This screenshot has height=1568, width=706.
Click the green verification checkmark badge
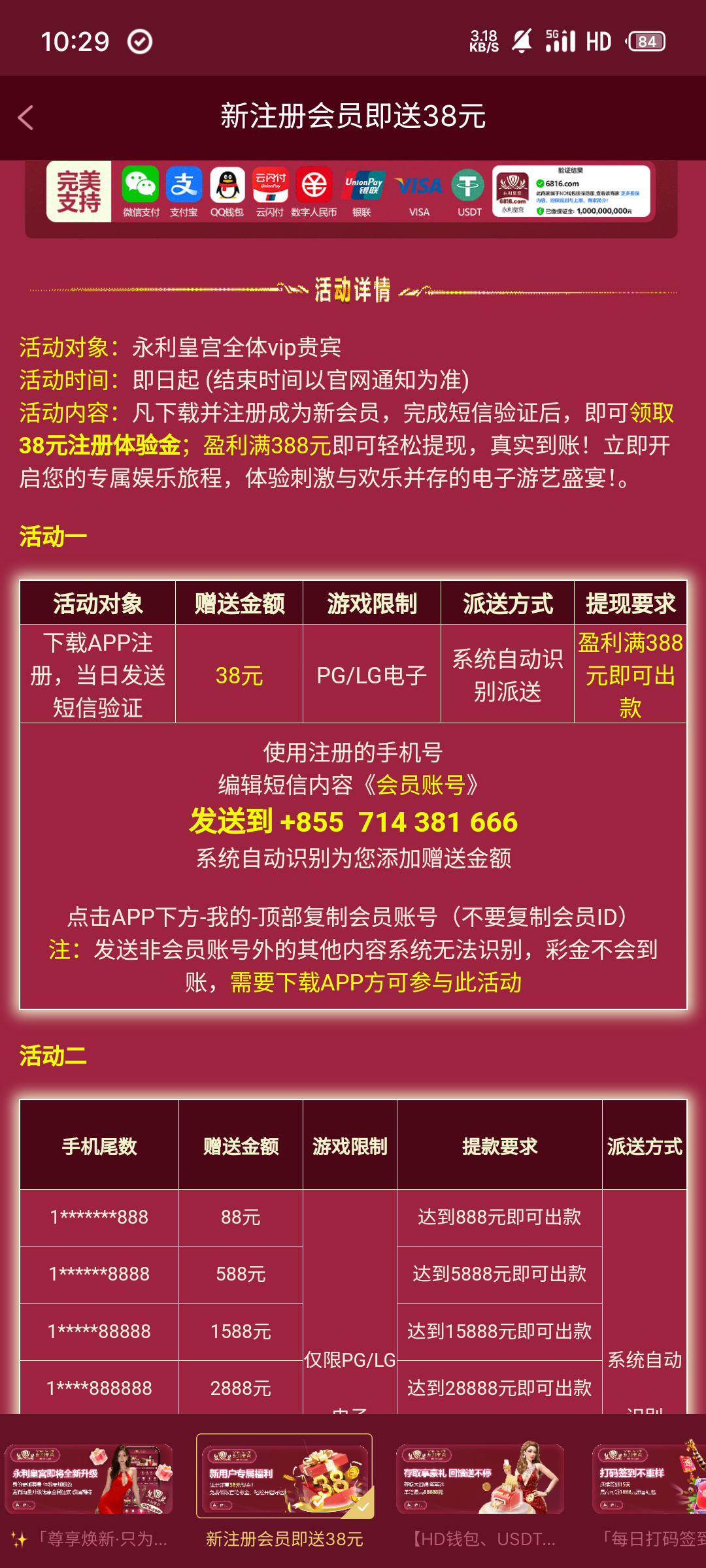[x=540, y=183]
